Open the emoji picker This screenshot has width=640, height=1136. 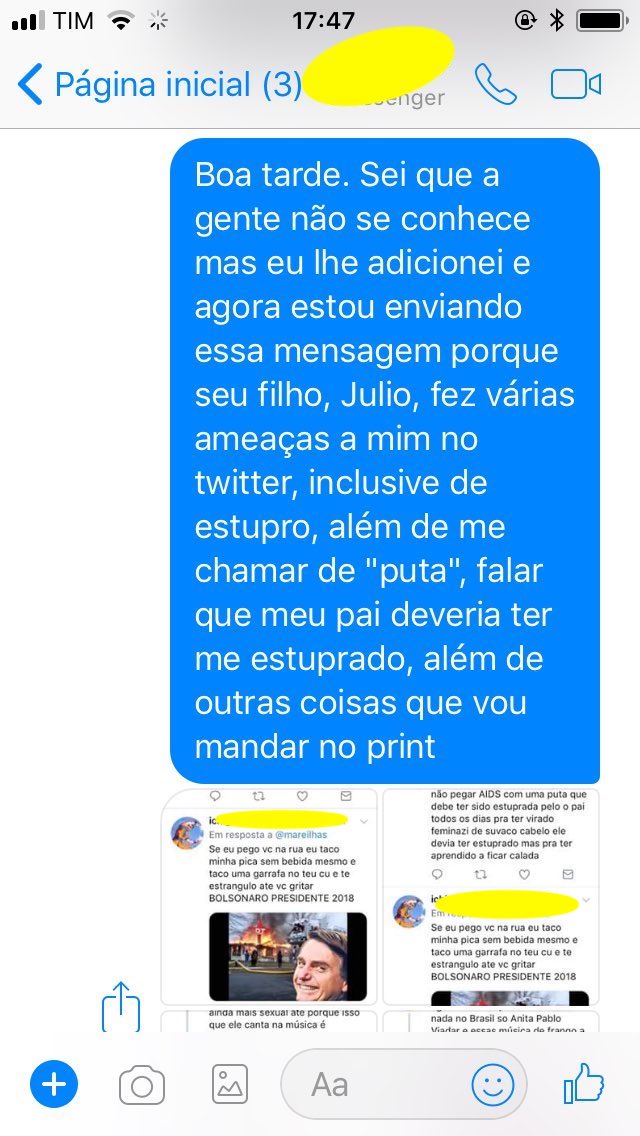493,1084
